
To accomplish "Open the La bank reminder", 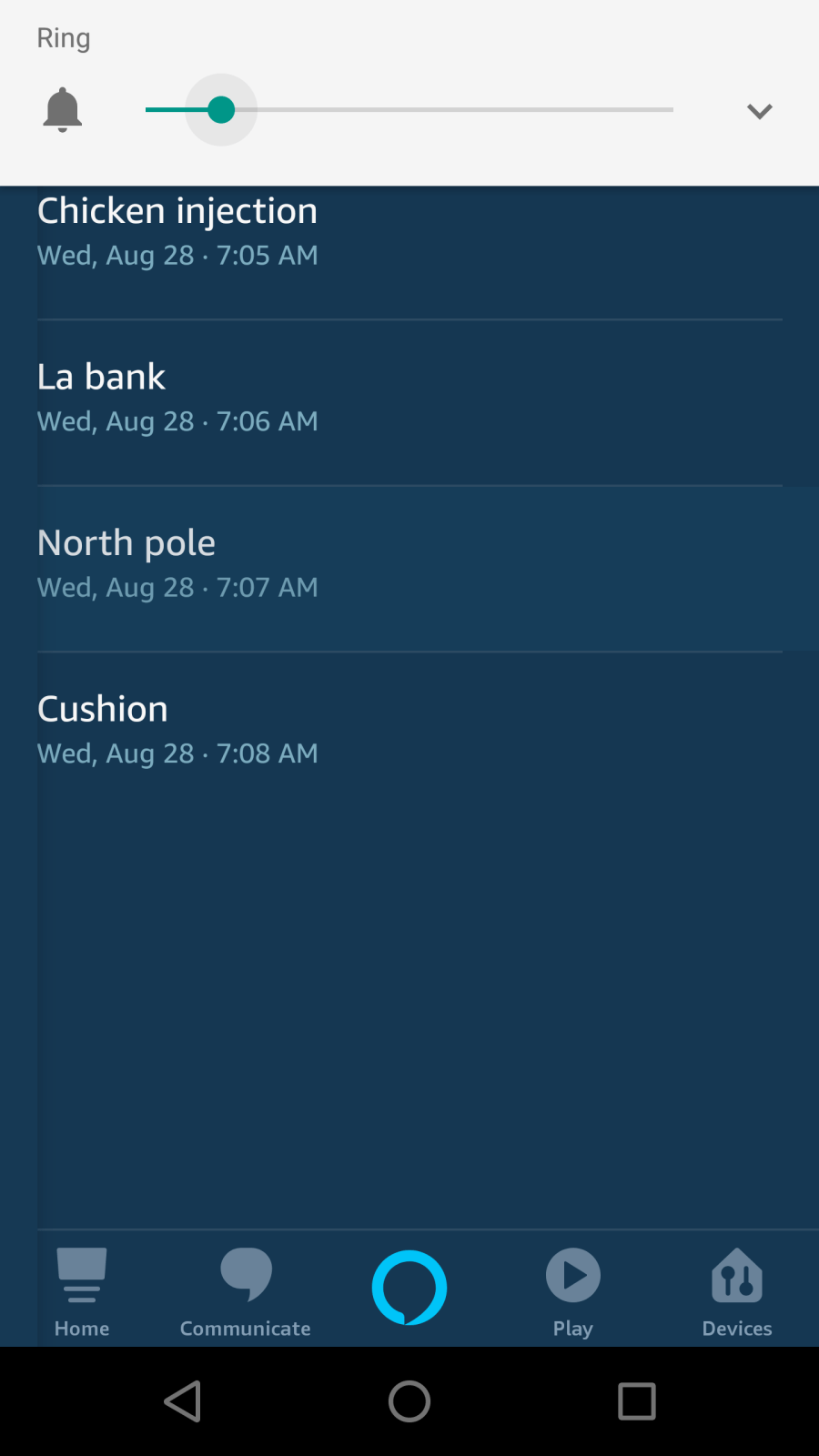I will click(409, 399).
